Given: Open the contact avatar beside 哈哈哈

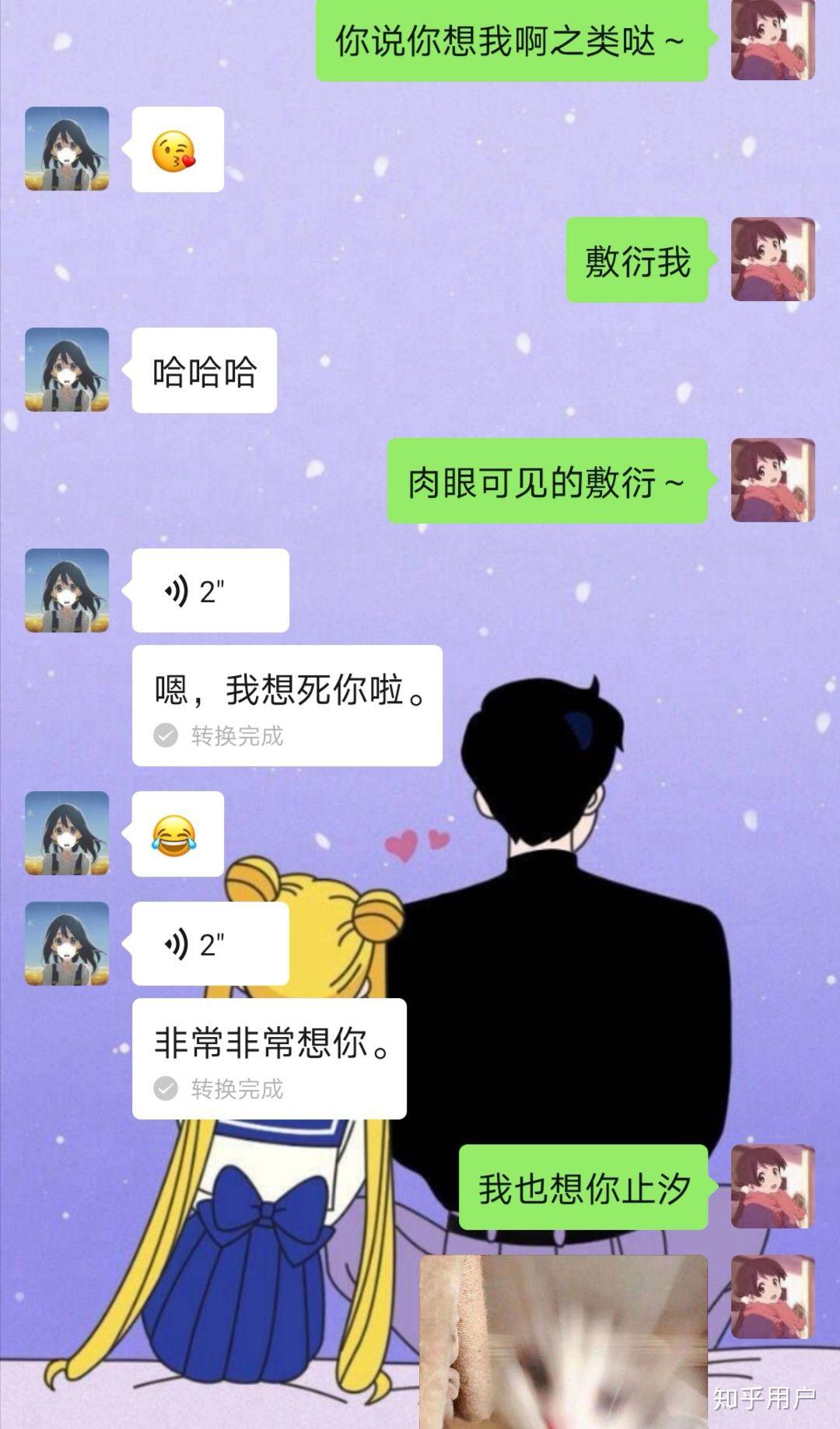Looking at the screenshot, I should [x=67, y=370].
